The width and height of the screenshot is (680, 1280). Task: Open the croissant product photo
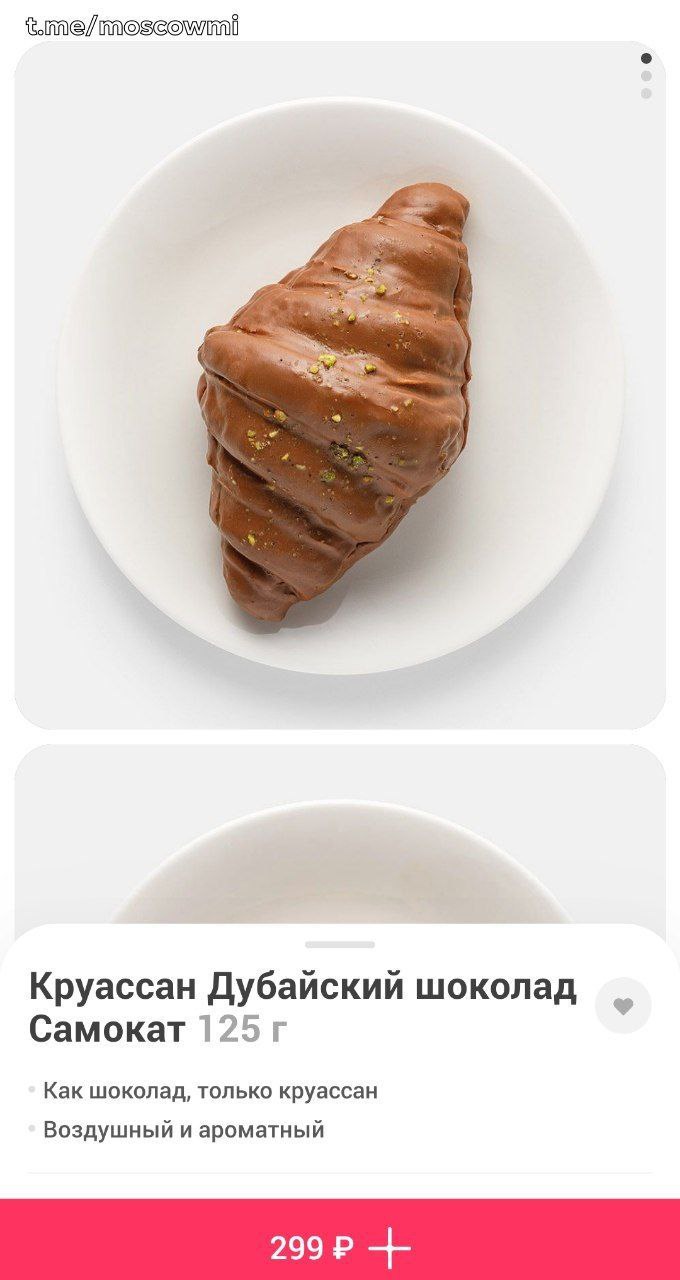pos(340,385)
